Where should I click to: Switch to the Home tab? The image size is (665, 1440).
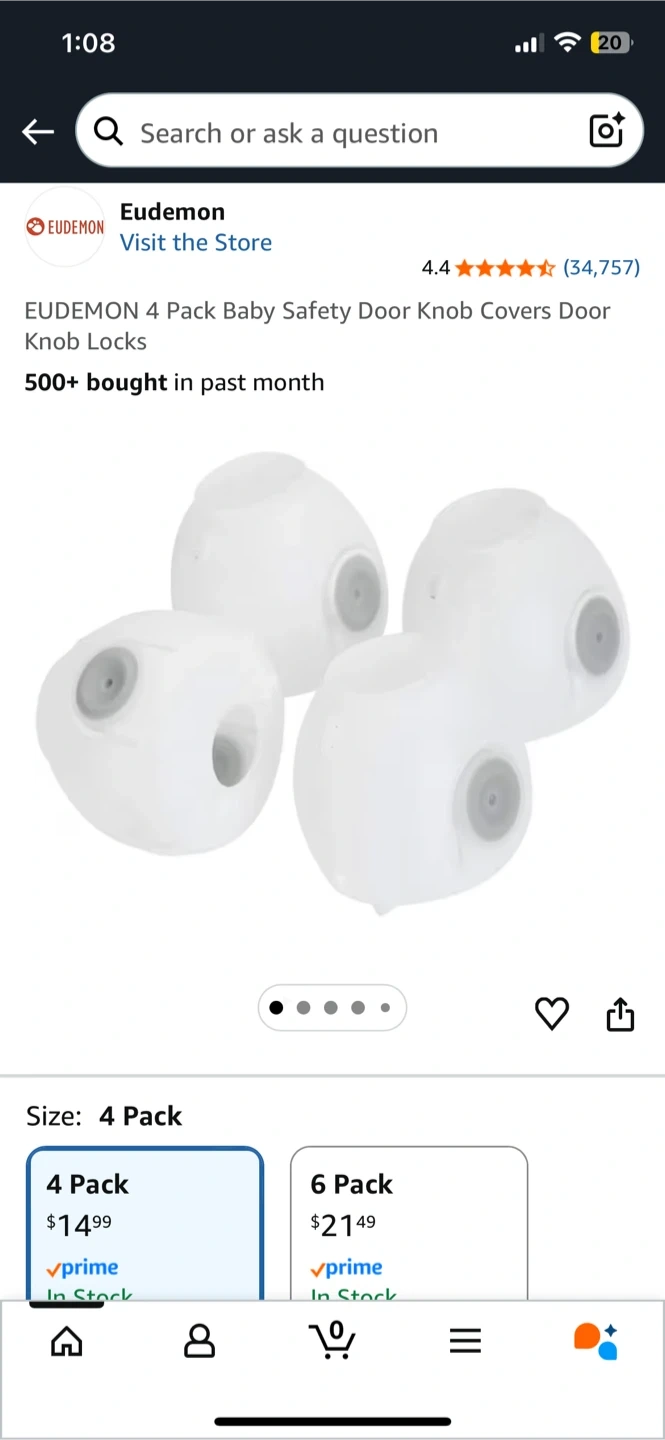67,1341
